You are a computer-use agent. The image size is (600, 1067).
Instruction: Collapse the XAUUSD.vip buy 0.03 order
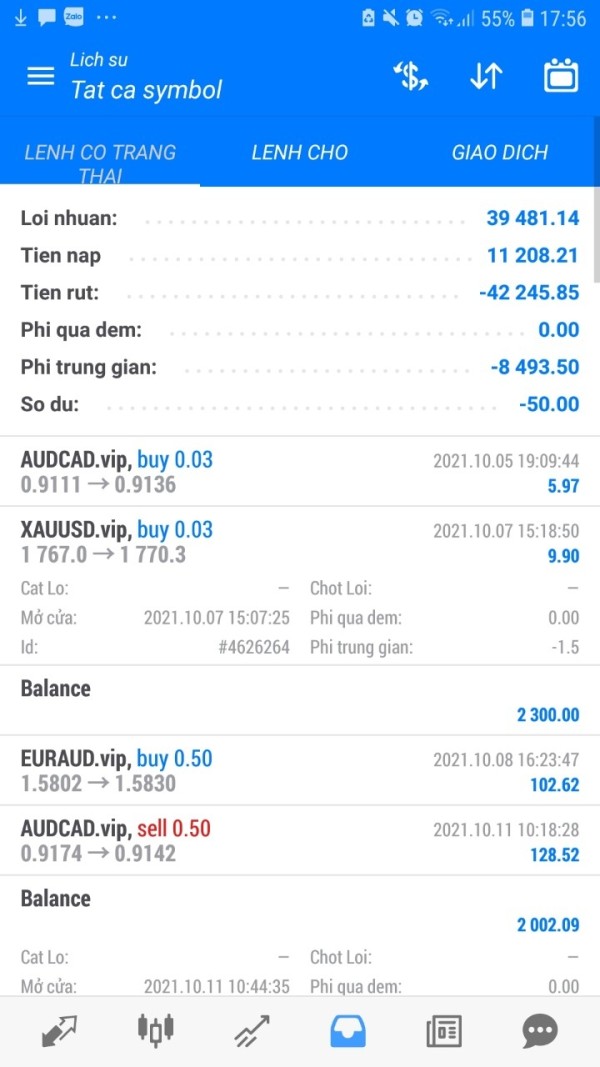click(x=300, y=542)
